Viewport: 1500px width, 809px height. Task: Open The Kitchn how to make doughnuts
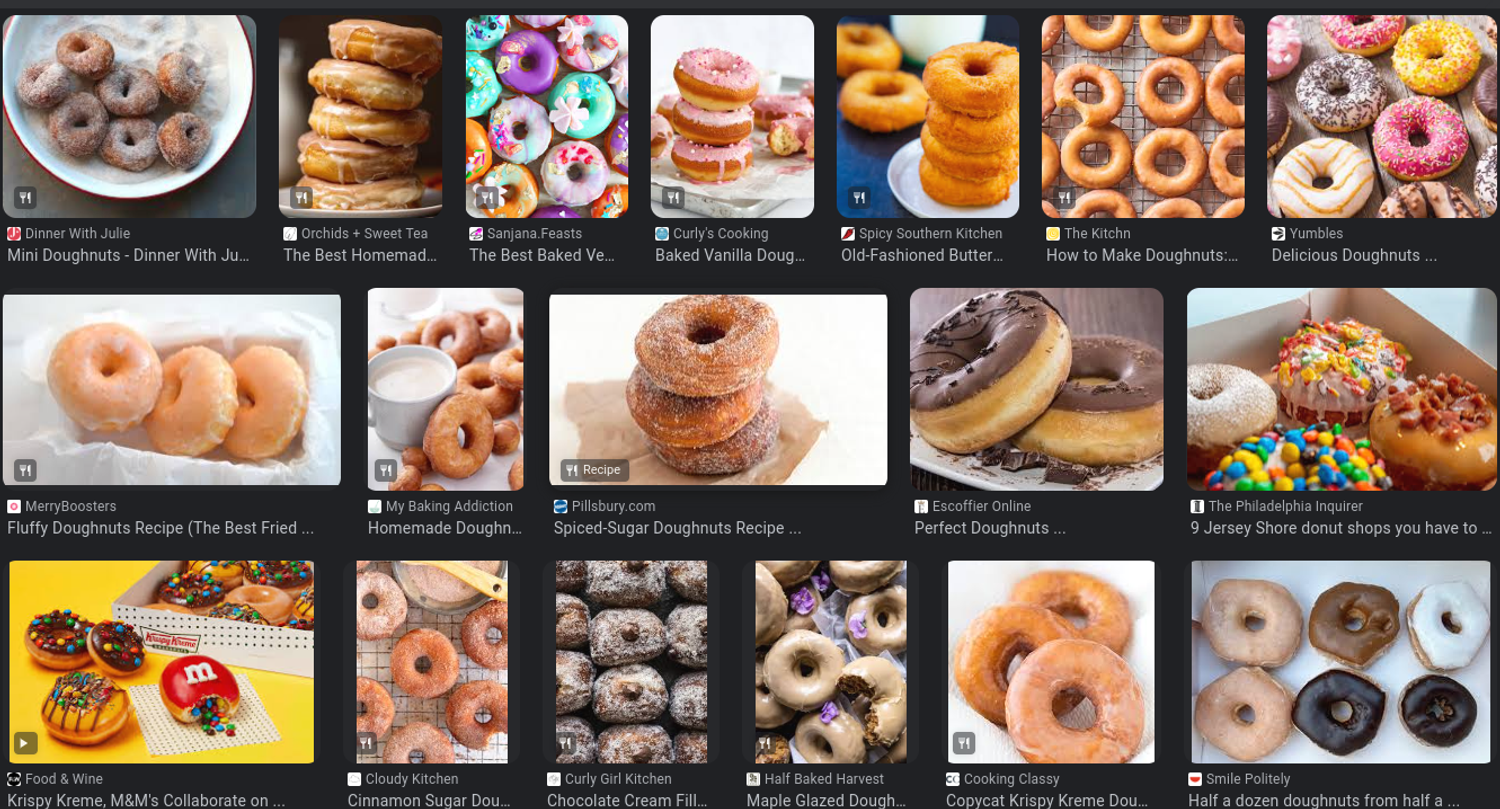(x=1143, y=115)
